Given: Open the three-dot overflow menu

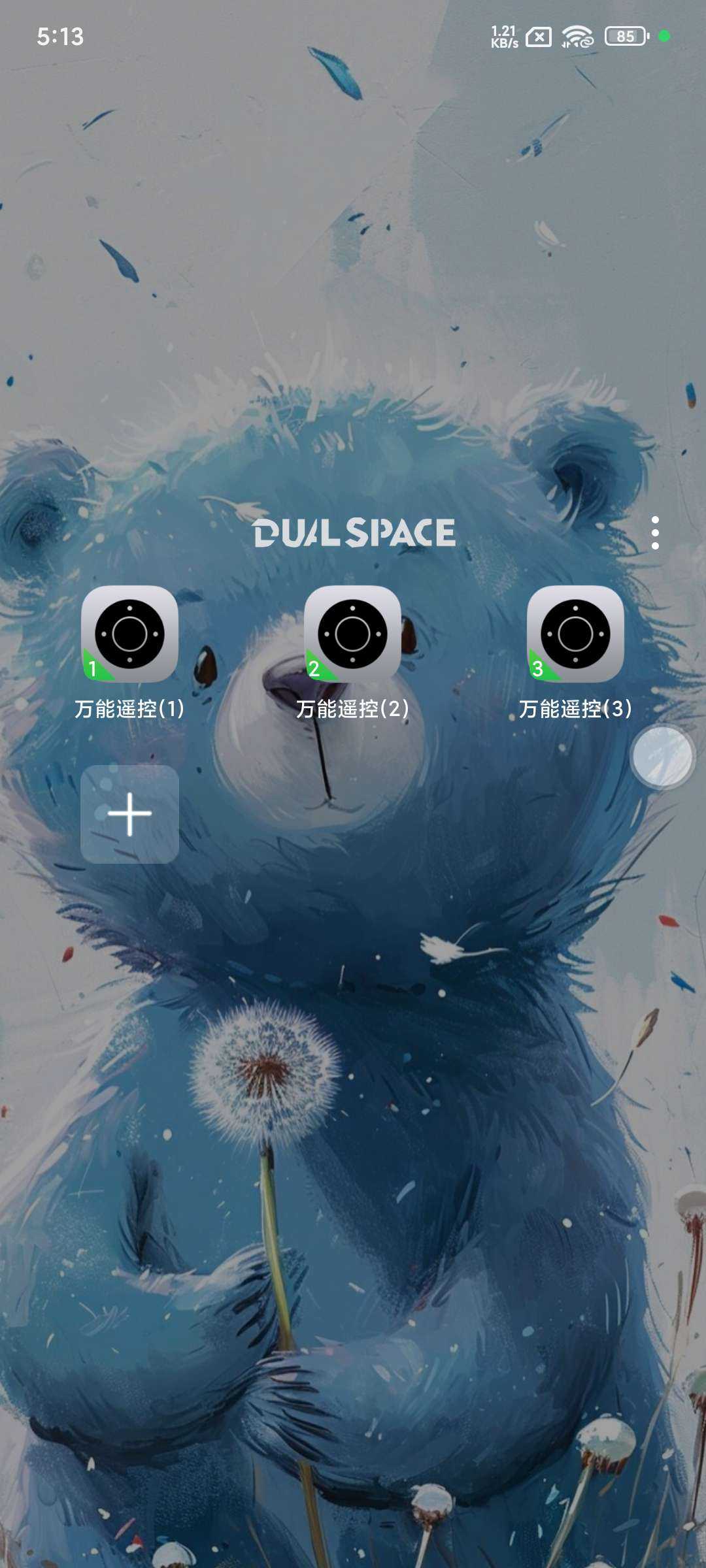Looking at the screenshot, I should (x=655, y=533).
